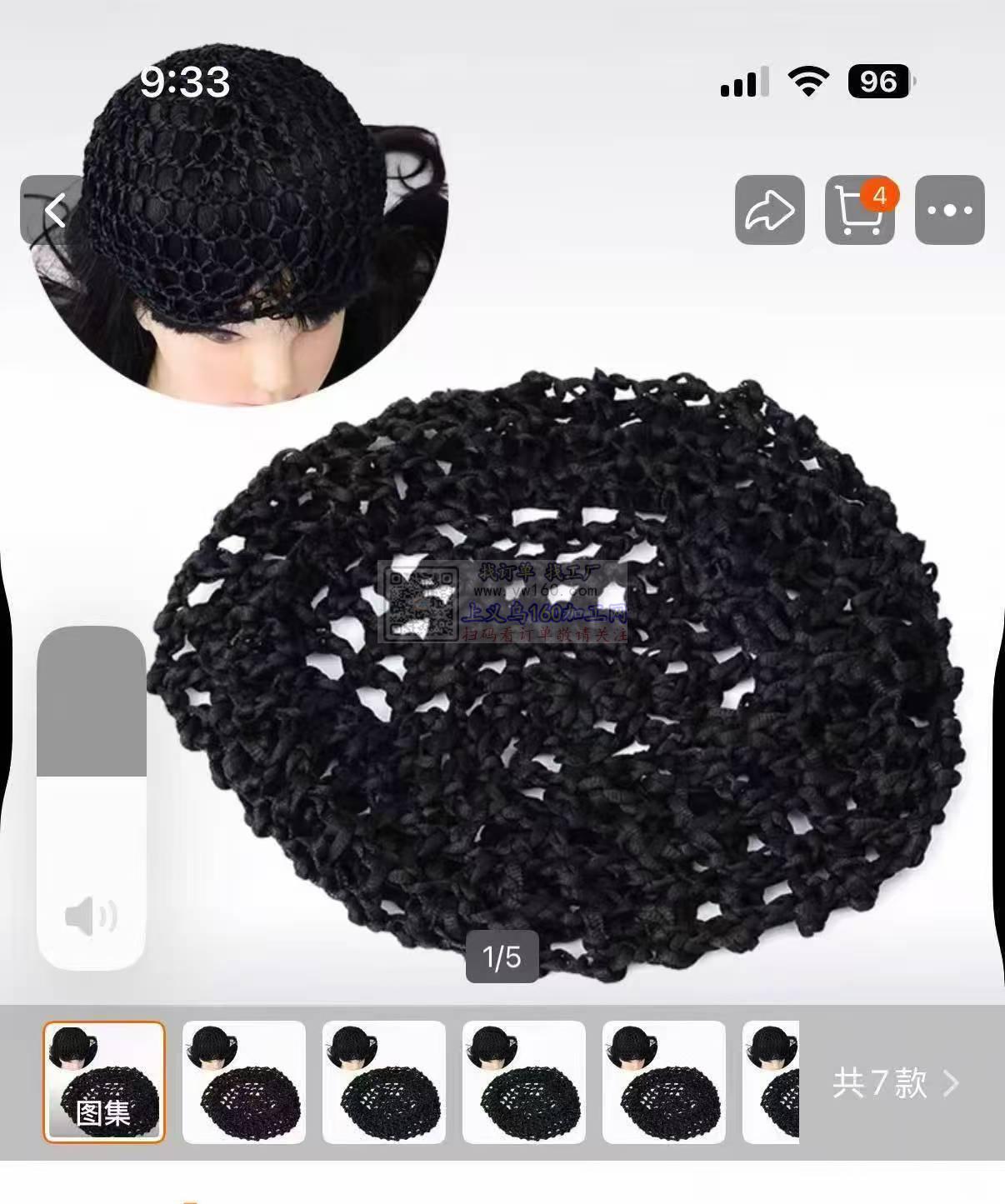1005x1204 pixels.
Task: View all styles via 共7款
Action: 894,1083
